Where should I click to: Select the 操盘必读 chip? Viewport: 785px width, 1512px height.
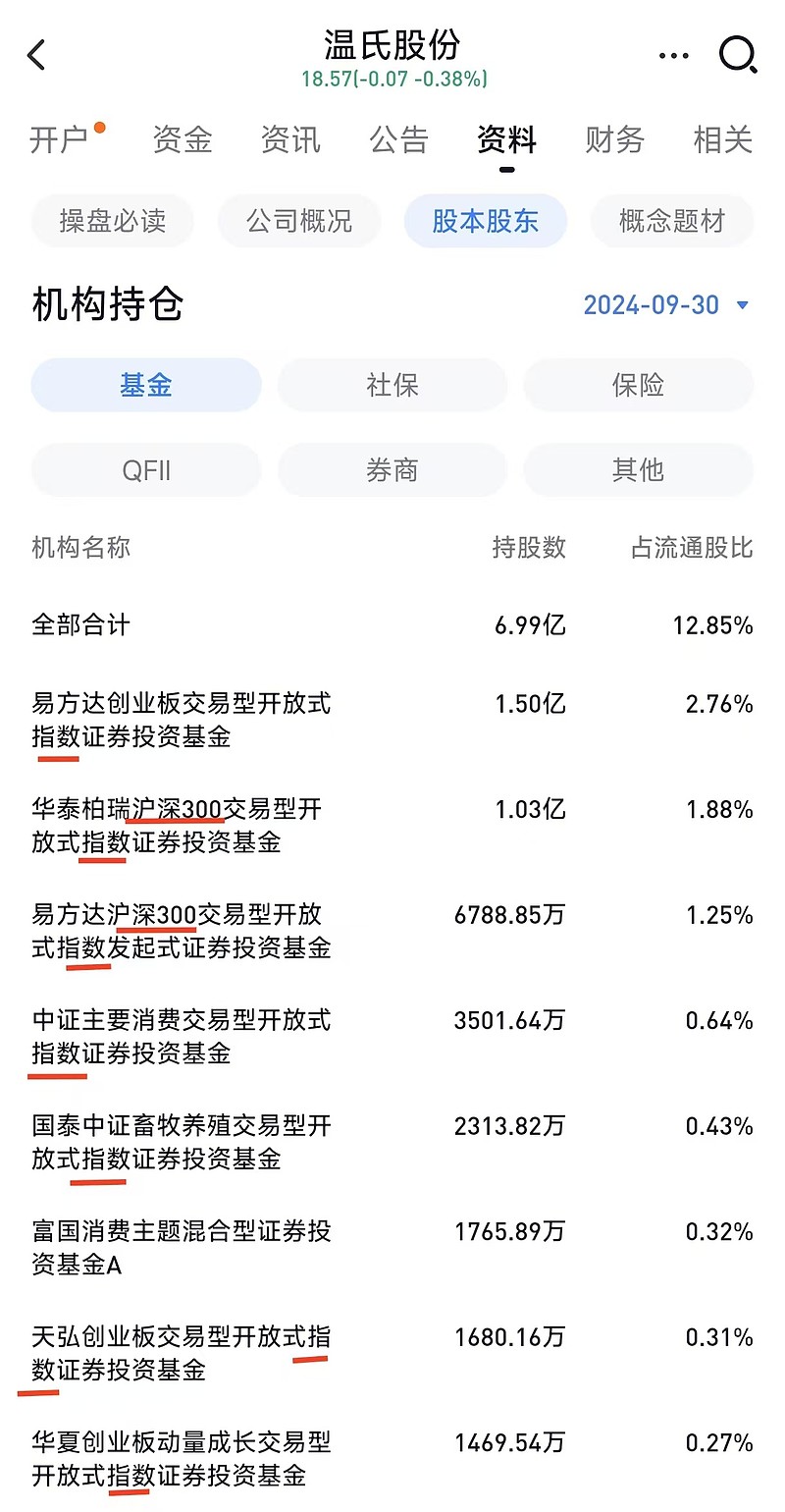(113, 221)
